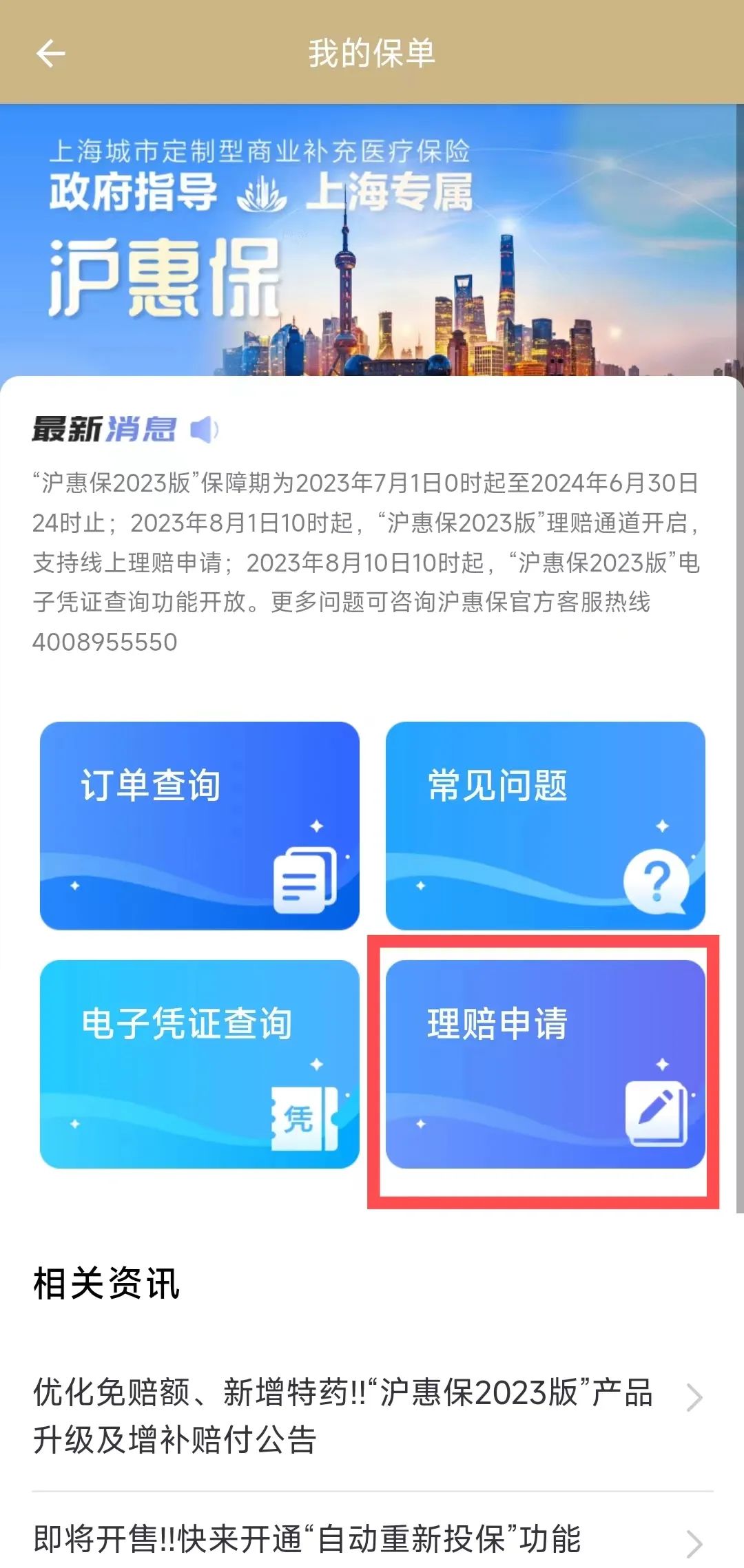
Task: Click the back arrow in the header
Action: (x=48, y=52)
